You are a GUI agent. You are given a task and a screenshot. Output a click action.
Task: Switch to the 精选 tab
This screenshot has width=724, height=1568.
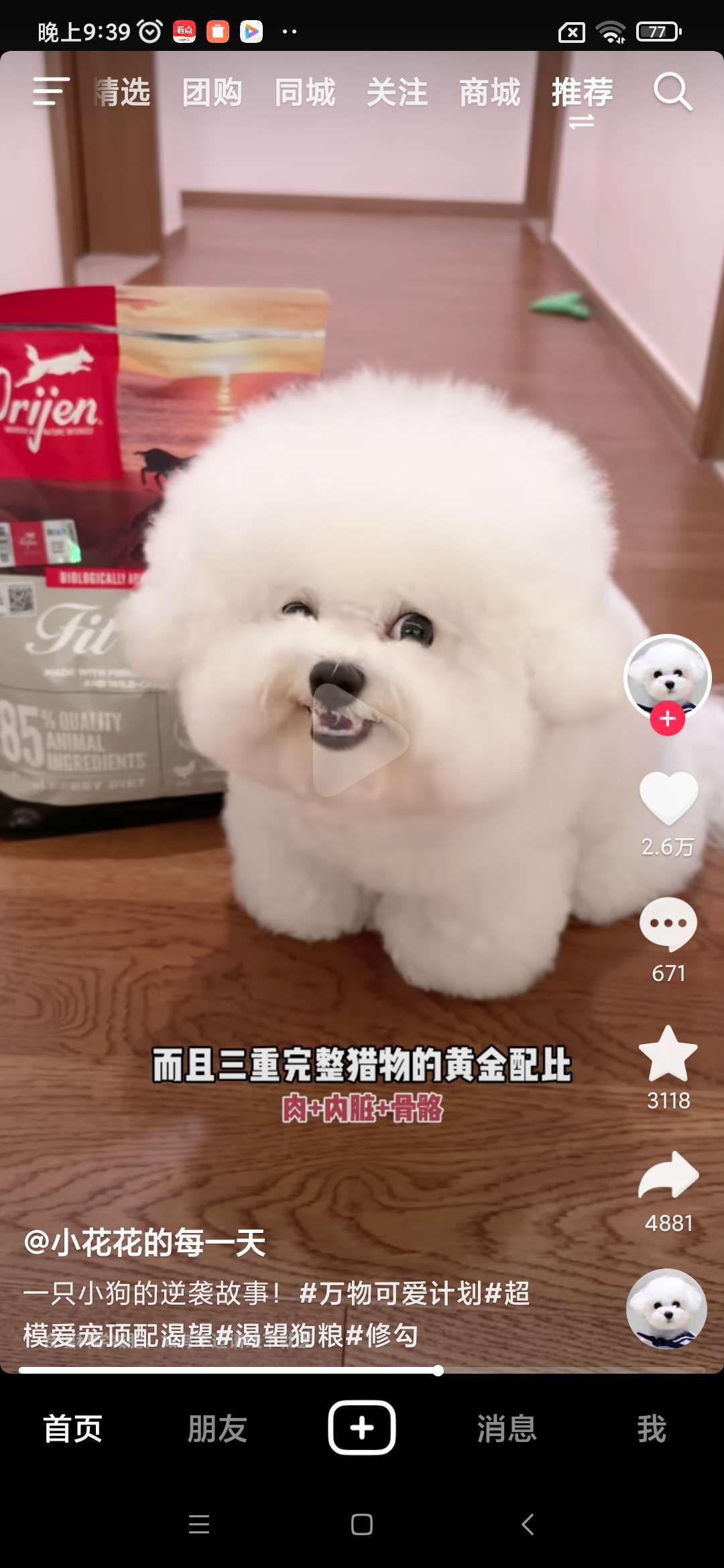(x=123, y=92)
